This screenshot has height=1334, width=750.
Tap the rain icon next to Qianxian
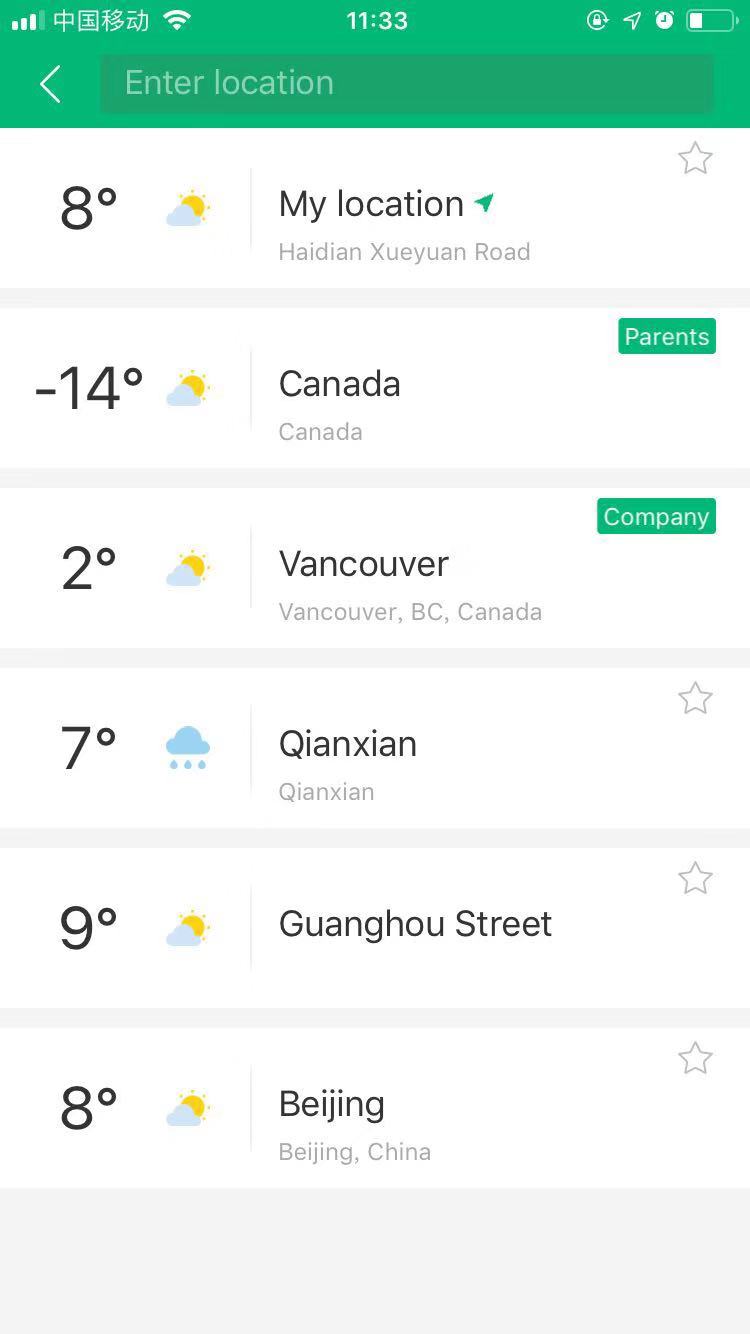(186, 747)
